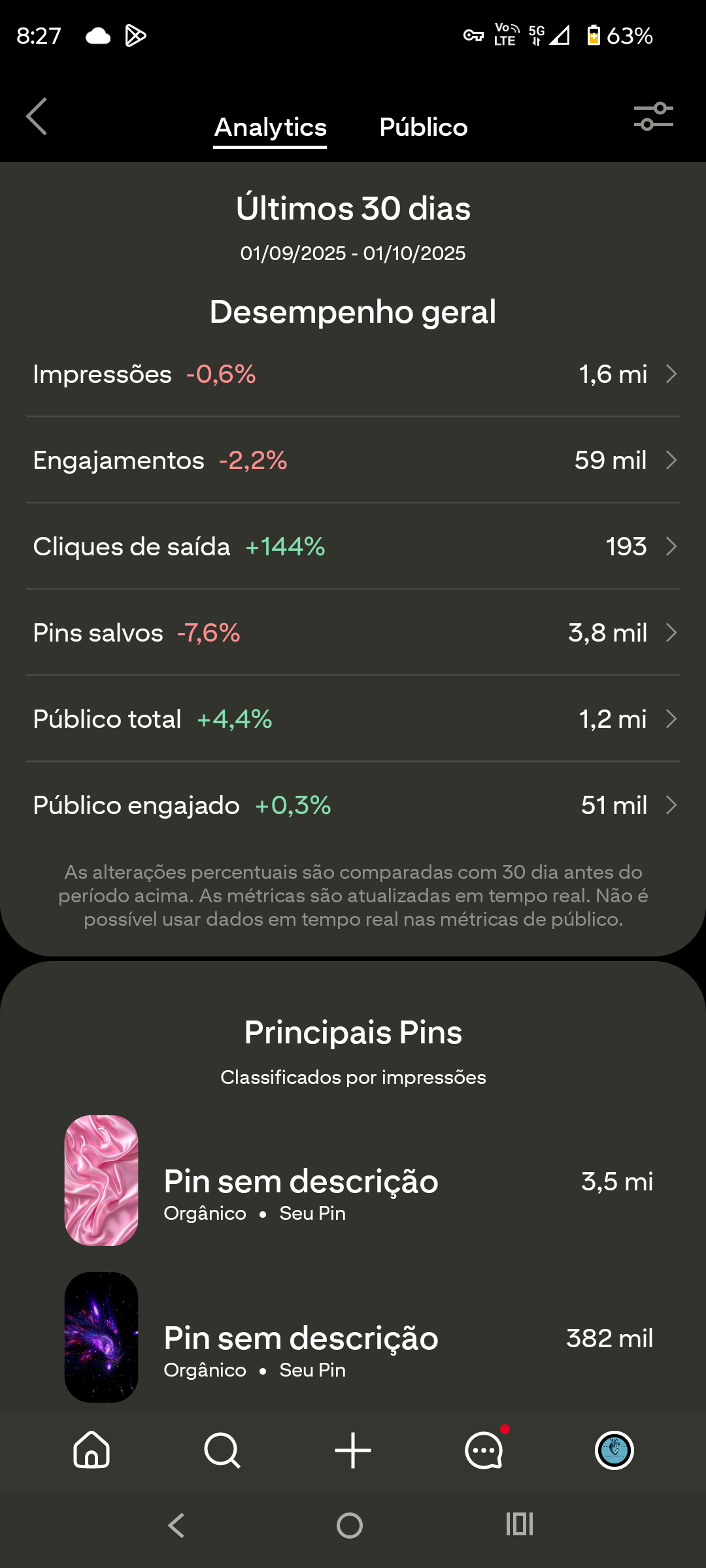Tap the system back button

pos(176,1526)
